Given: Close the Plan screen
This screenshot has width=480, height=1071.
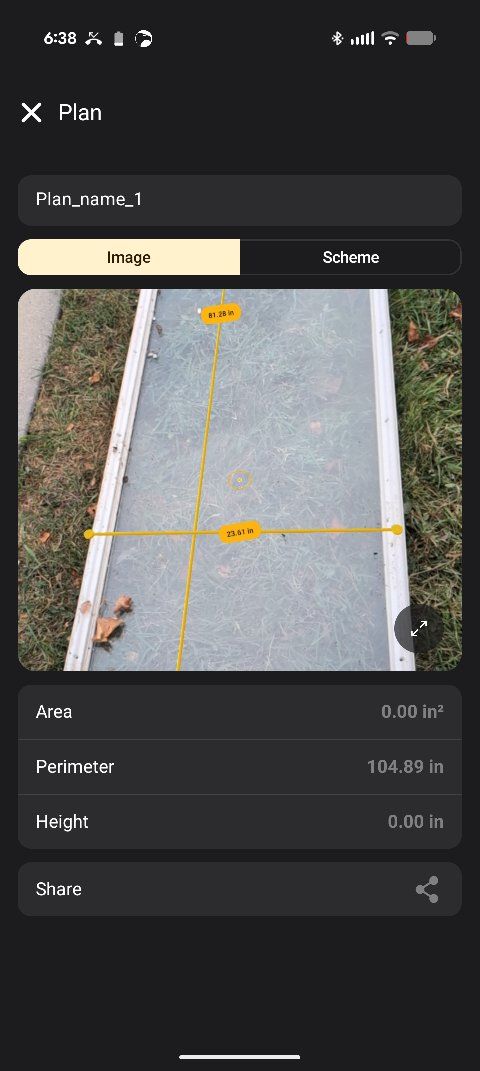Looking at the screenshot, I should (31, 113).
